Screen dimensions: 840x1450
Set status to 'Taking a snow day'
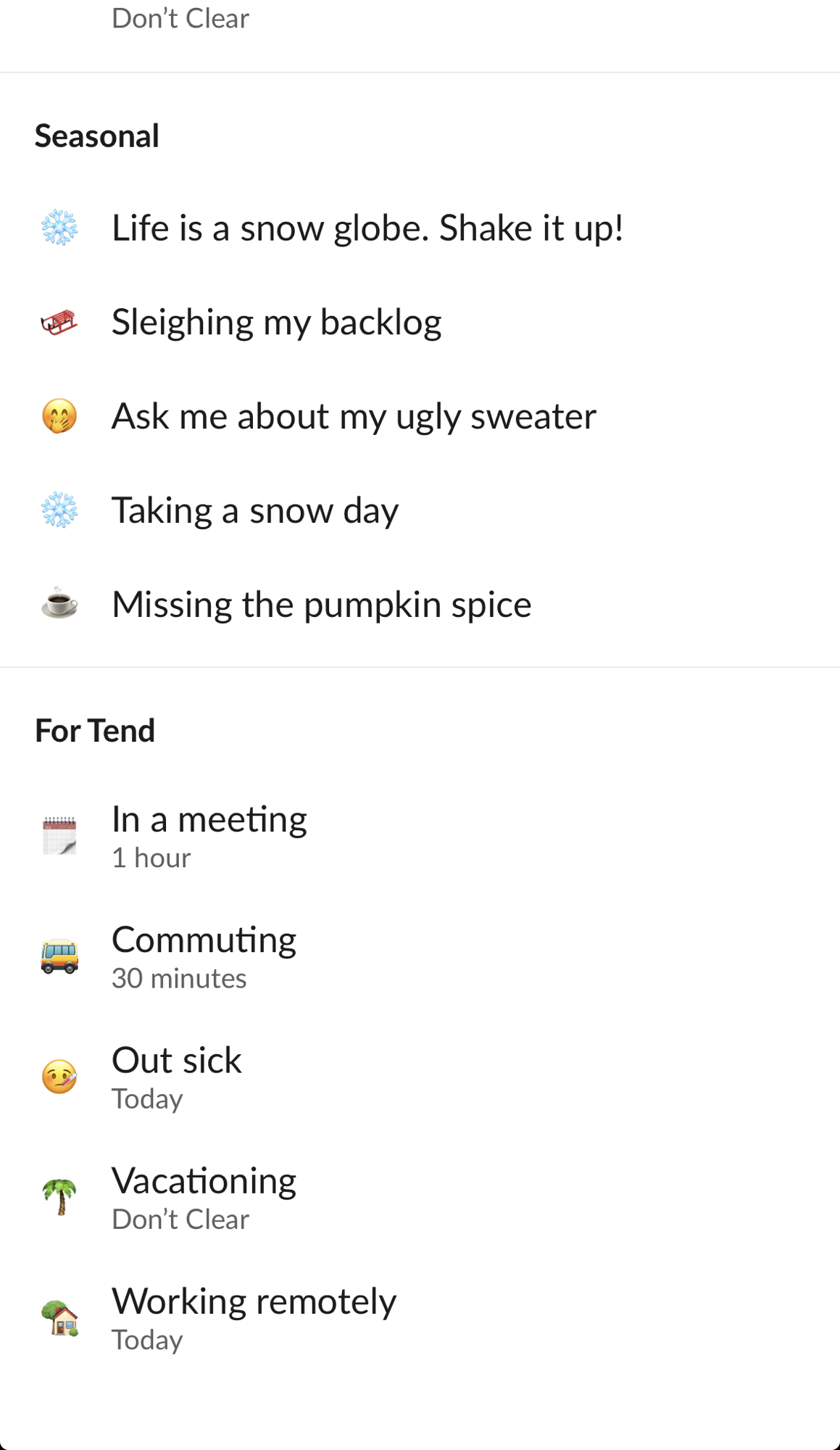click(255, 511)
